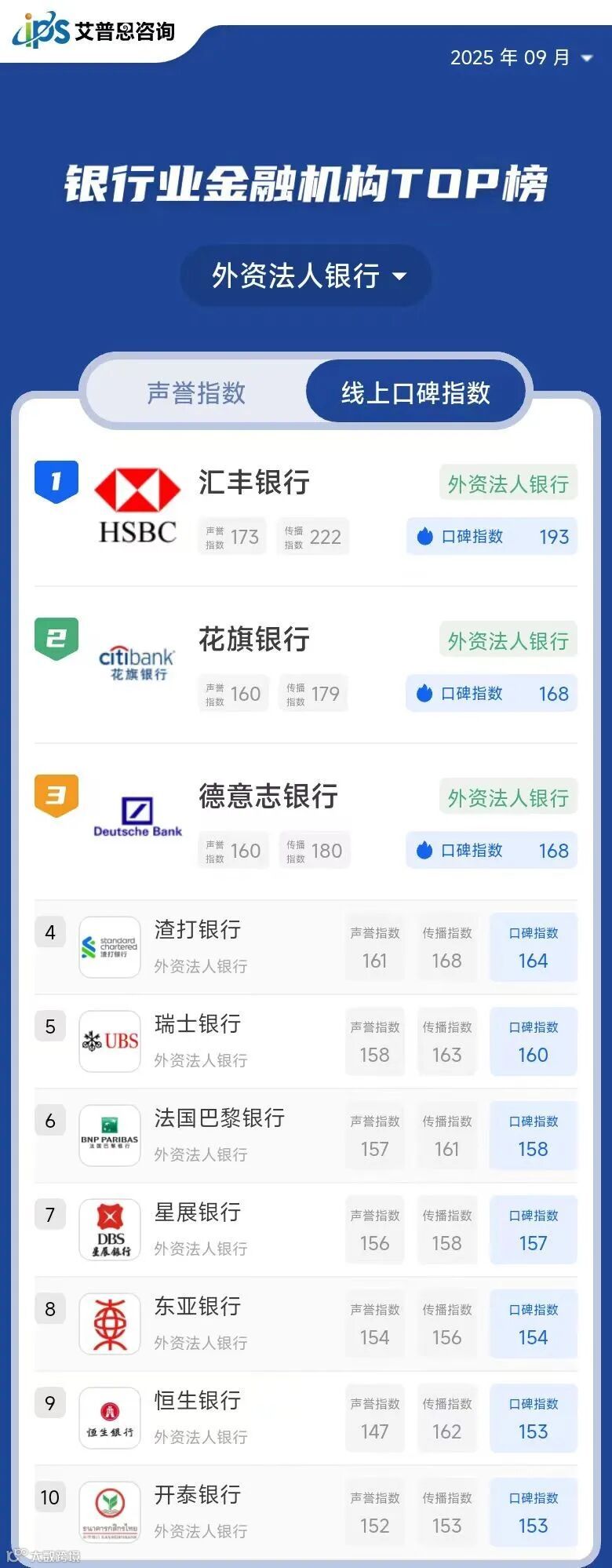Switch to the 声誉指数 tab

point(196,392)
